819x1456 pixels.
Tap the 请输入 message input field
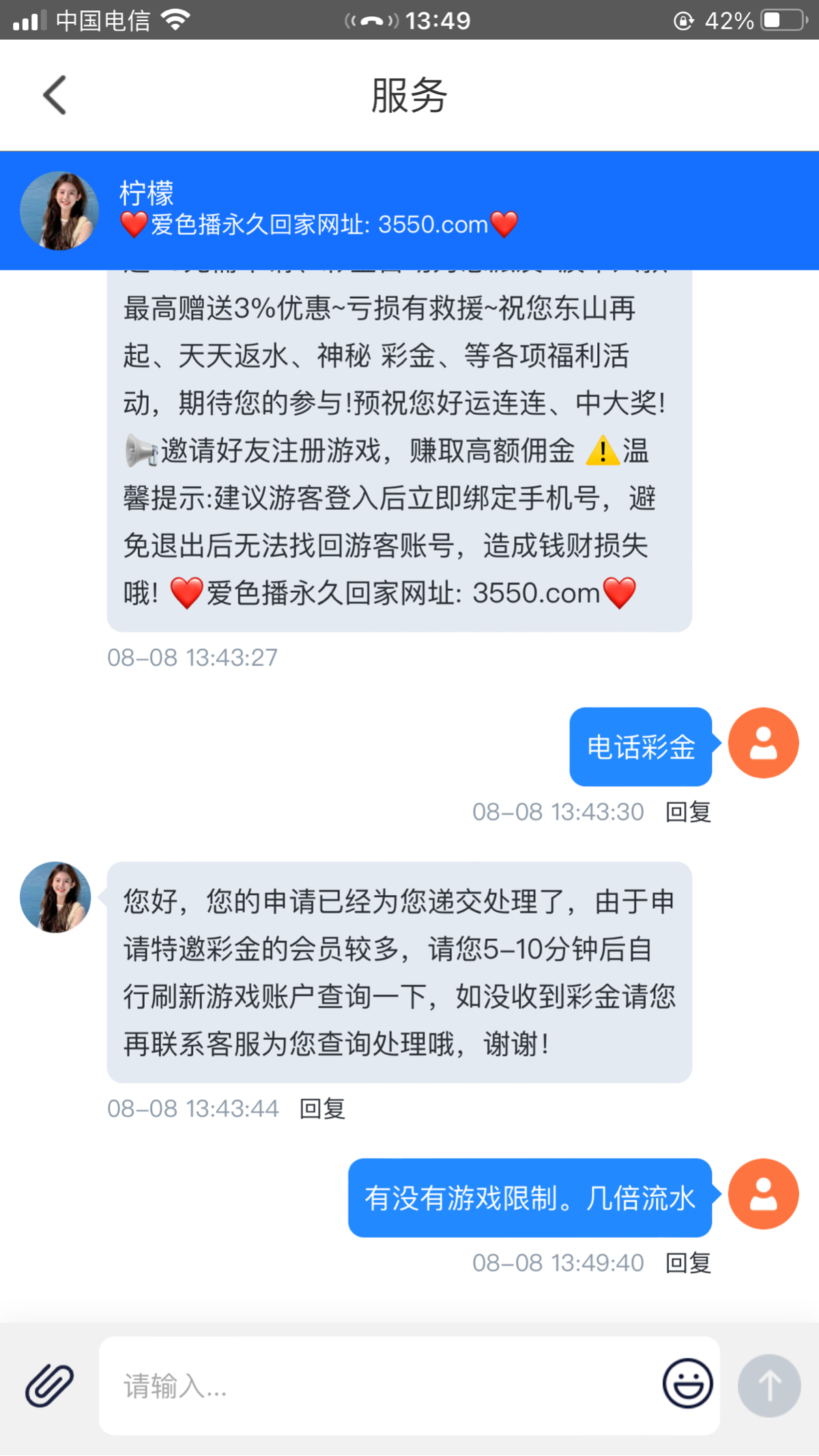[382, 1386]
